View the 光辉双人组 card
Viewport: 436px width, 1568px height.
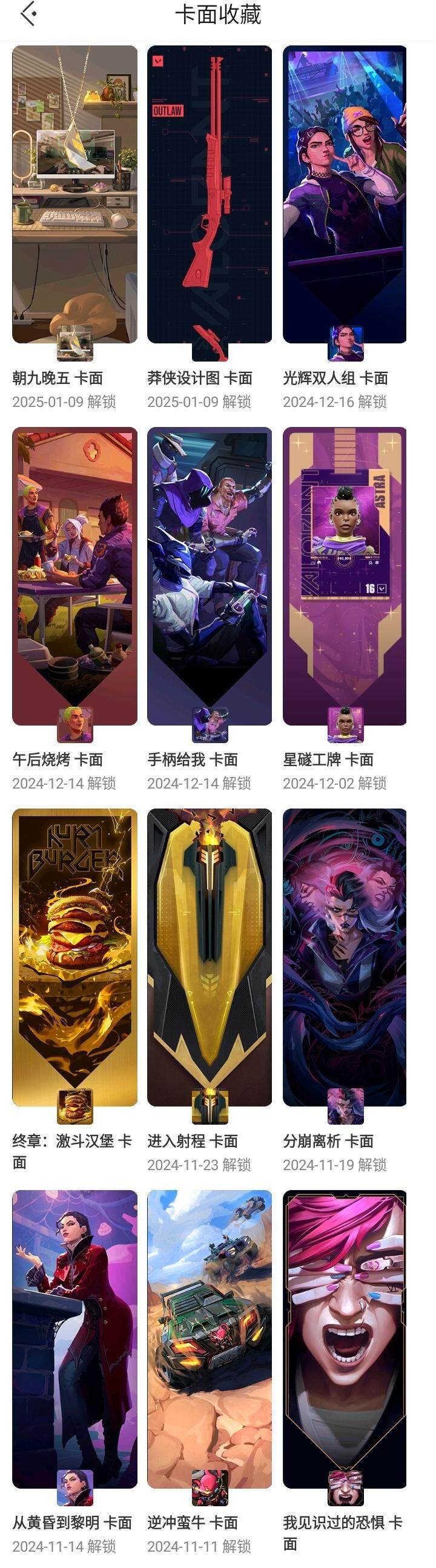345,195
